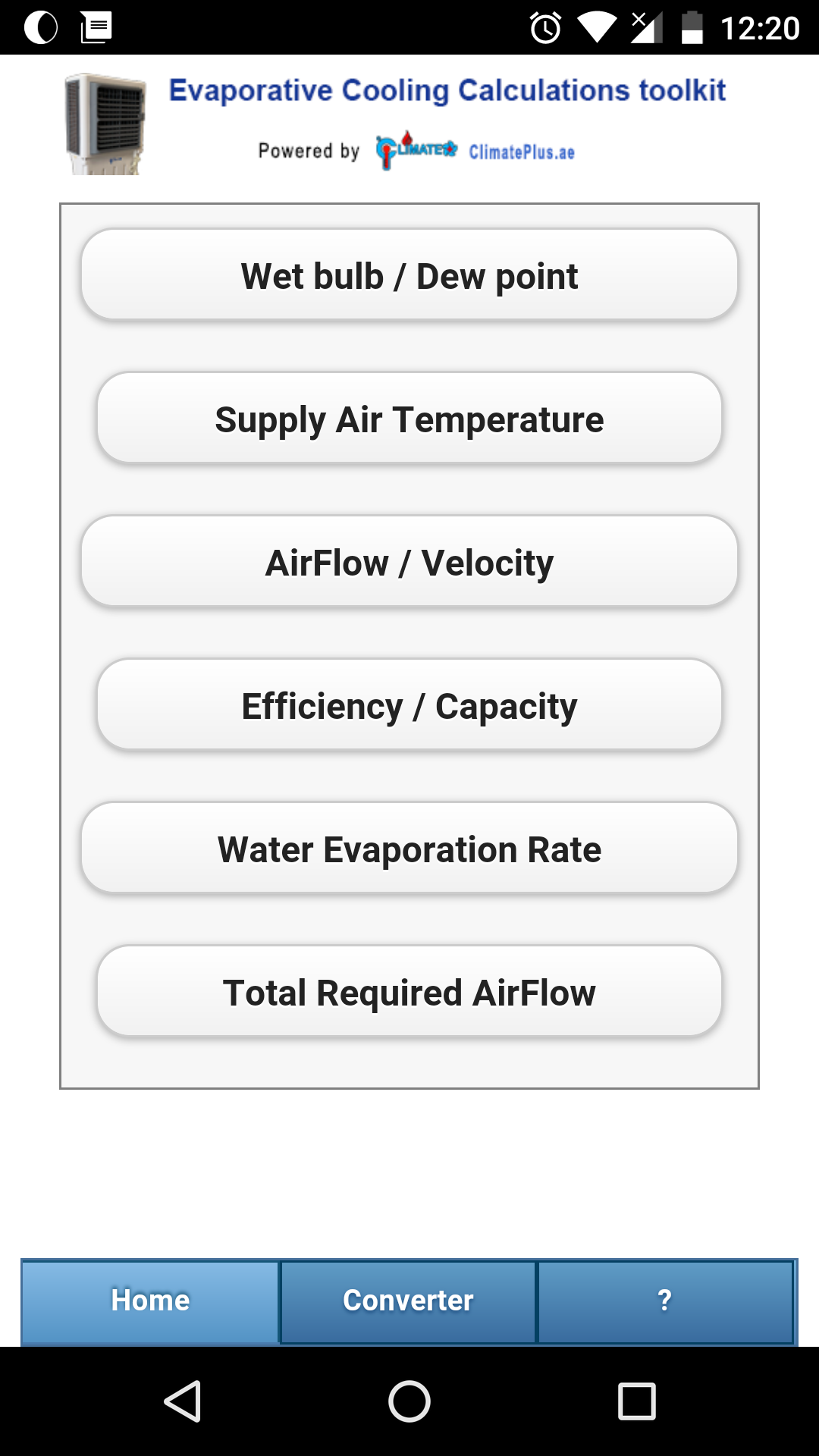The height and width of the screenshot is (1456, 819).
Task: Tap Total Required AirFlow
Action: (409, 991)
